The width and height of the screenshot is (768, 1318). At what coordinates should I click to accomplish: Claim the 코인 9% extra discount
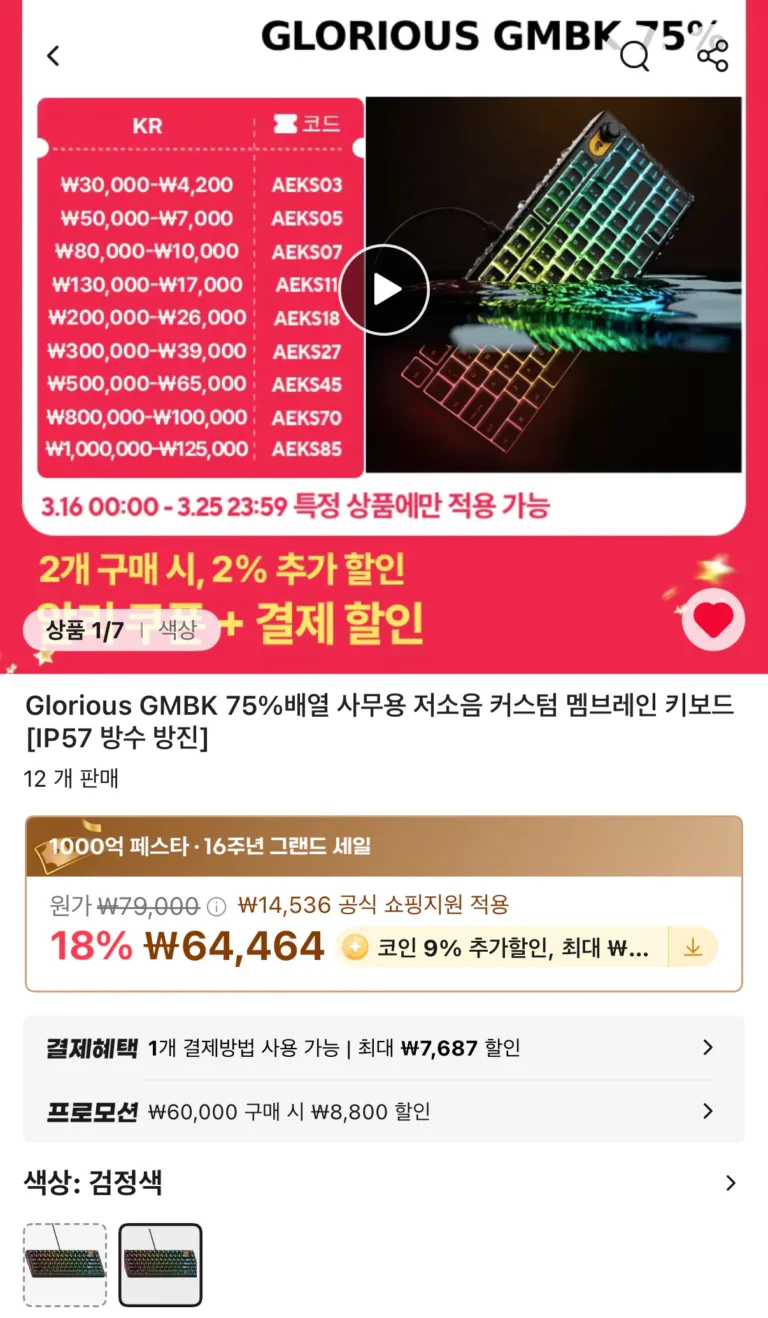[x=693, y=947]
